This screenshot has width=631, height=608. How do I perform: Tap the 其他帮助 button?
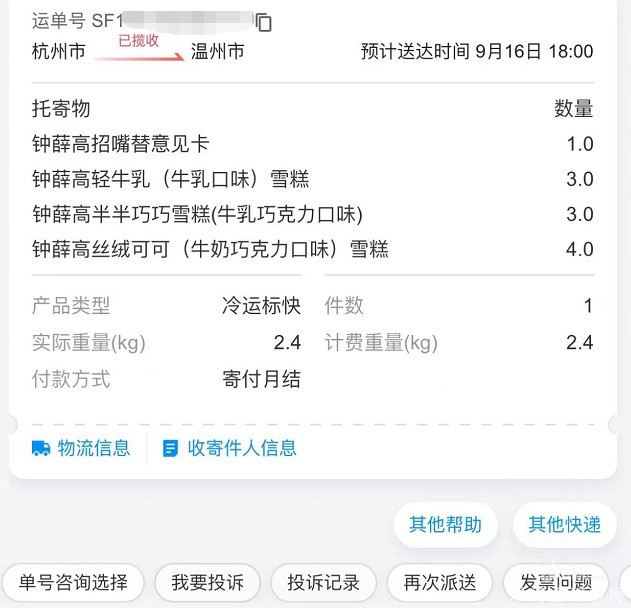(x=445, y=524)
